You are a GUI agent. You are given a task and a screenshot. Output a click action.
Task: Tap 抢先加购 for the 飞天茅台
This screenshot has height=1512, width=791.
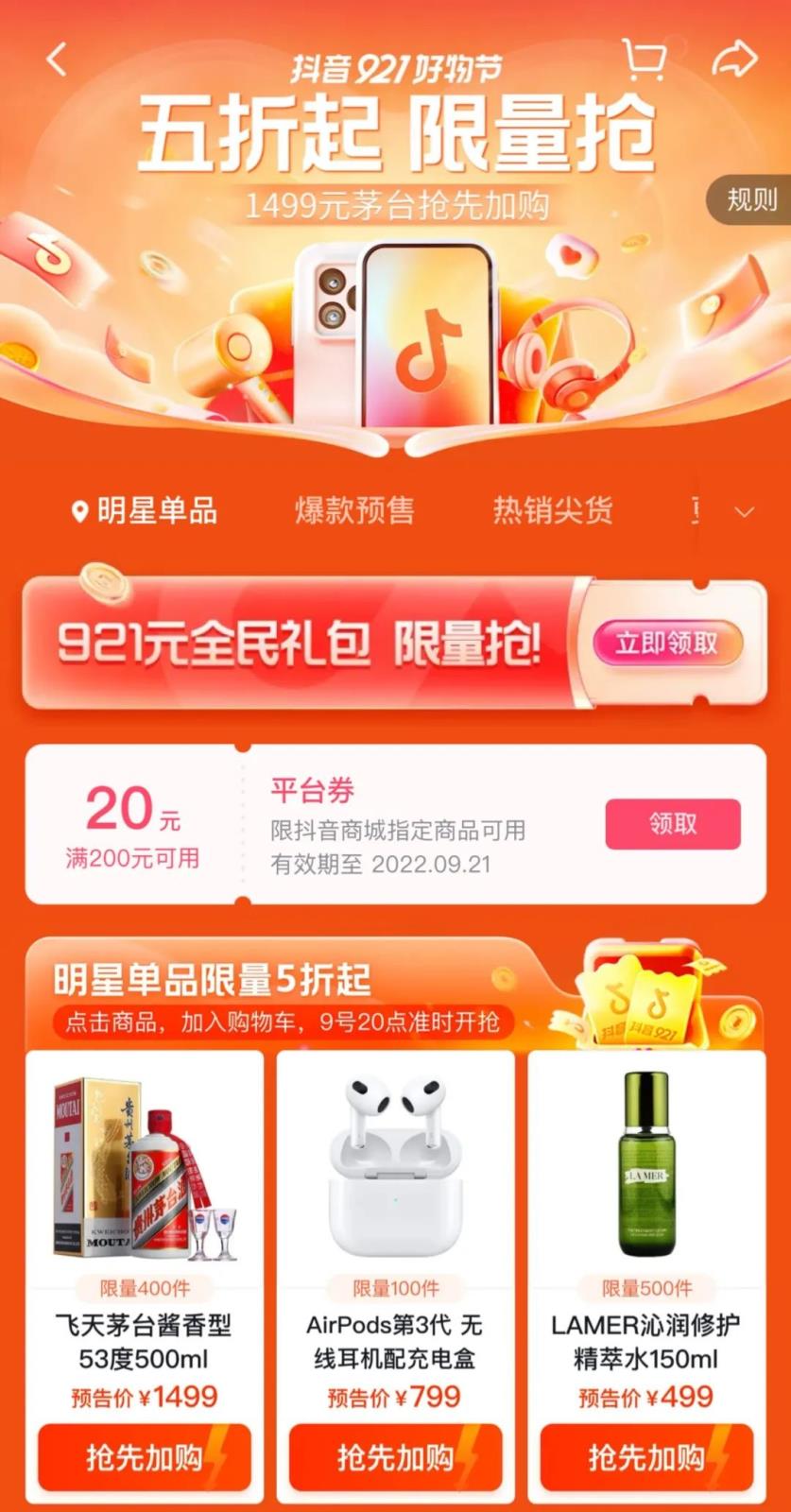pyautogui.click(x=144, y=1457)
